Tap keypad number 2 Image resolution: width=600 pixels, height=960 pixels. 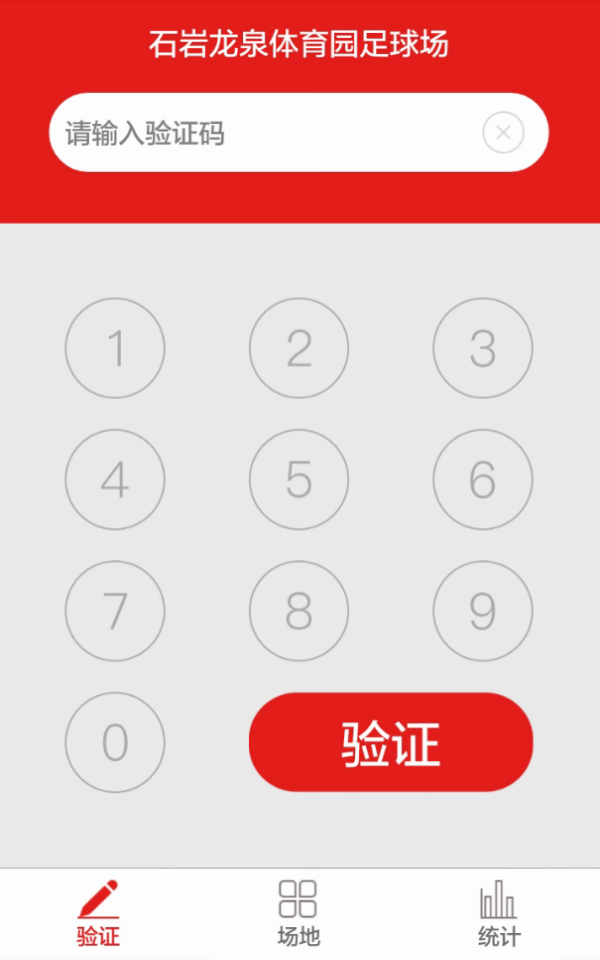(x=299, y=348)
